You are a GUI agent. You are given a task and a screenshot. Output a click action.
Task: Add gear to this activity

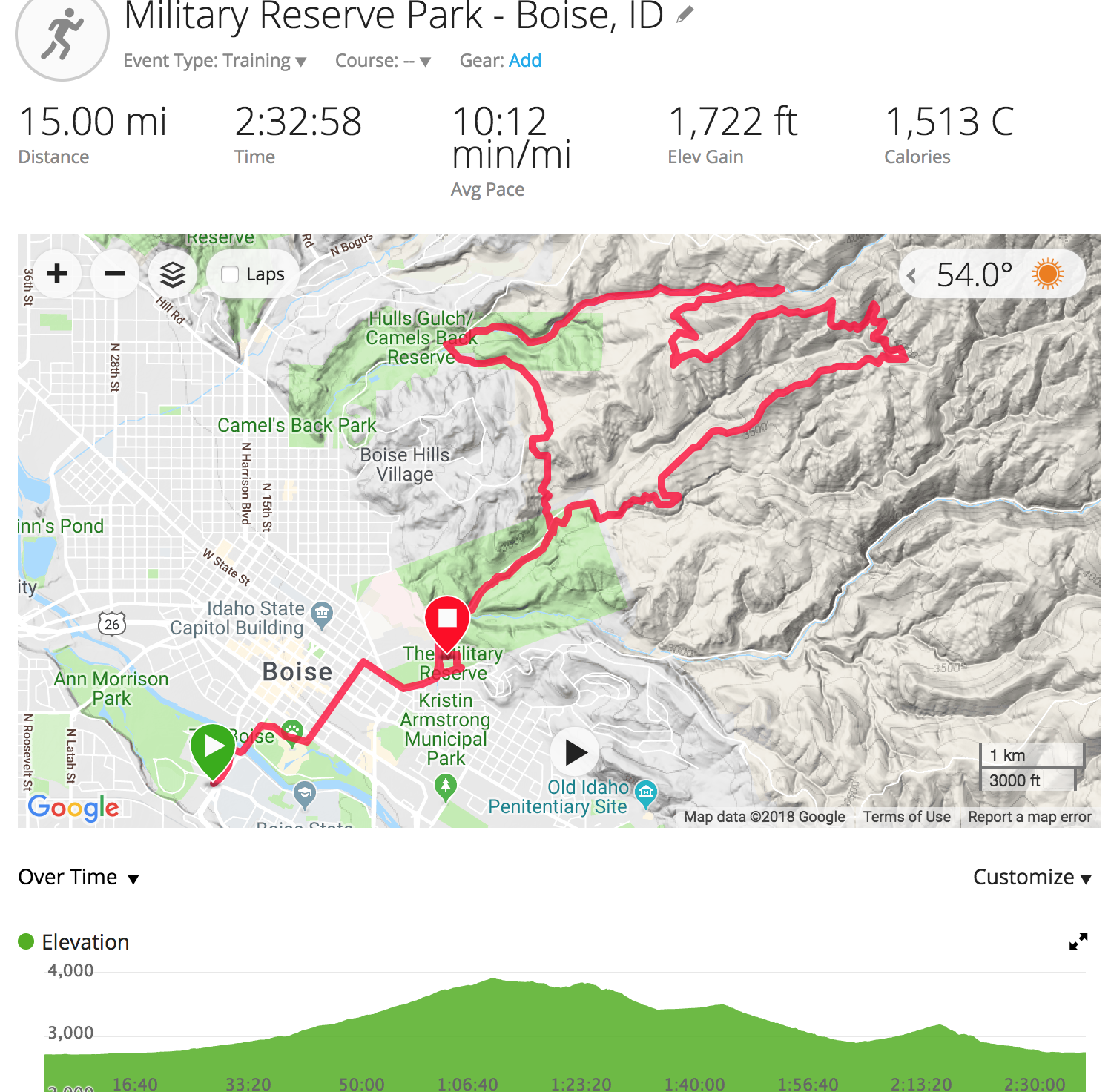click(525, 61)
